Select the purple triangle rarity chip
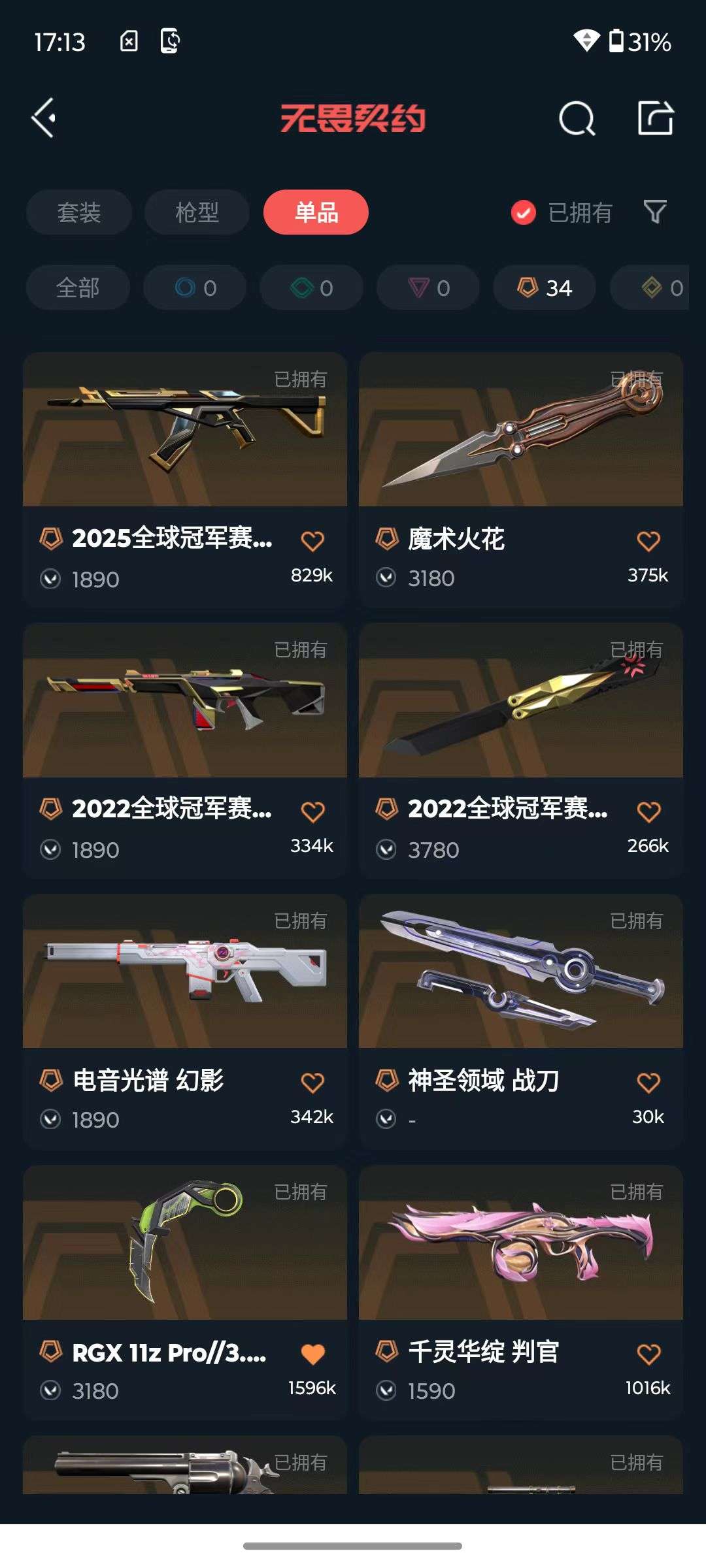 pos(428,287)
